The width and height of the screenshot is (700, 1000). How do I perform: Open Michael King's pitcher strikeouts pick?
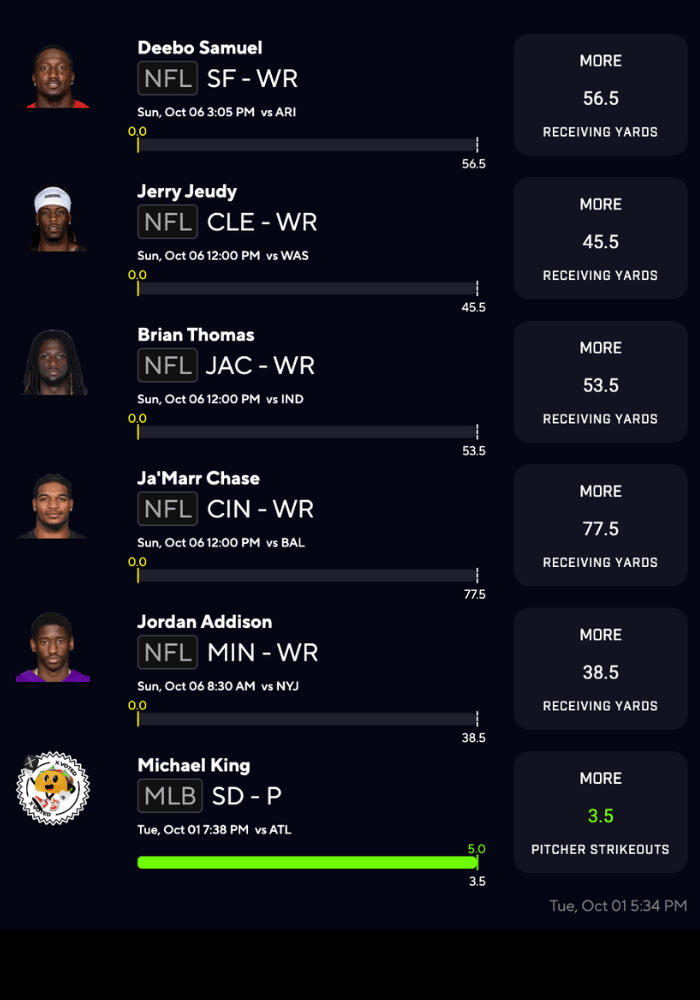point(600,813)
